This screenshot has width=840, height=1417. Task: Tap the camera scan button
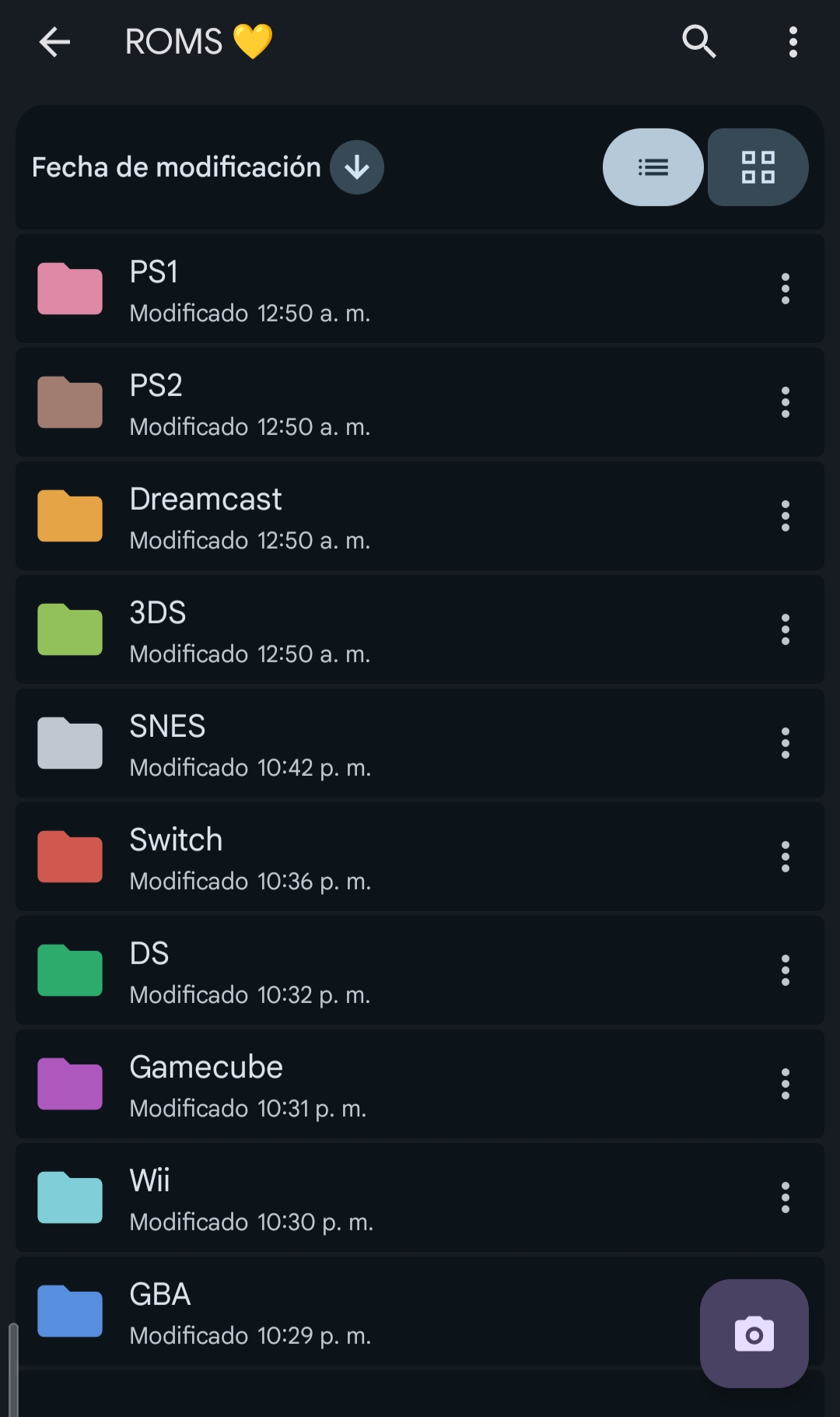[x=754, y=1334]
